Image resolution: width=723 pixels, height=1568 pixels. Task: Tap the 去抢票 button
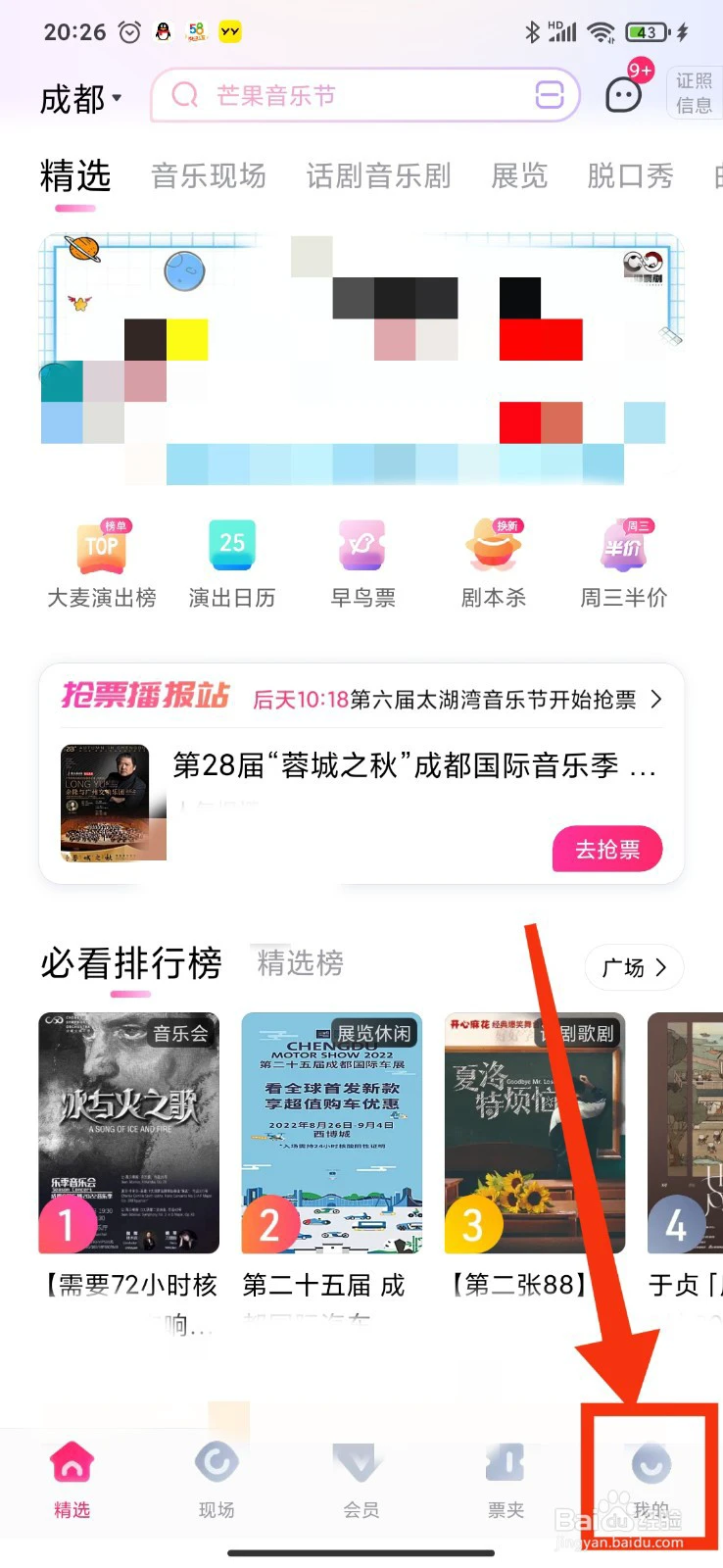607,849
